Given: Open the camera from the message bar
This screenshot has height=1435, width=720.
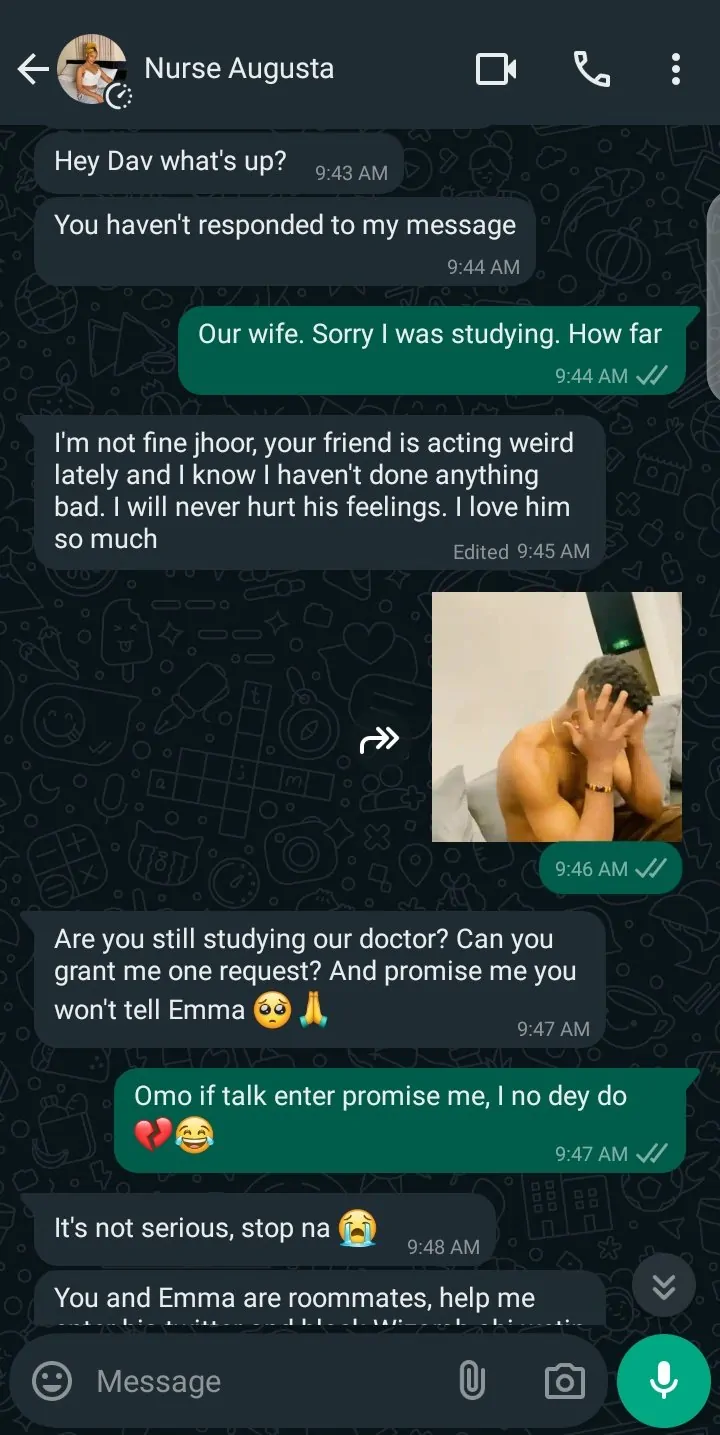Looking at the screenshot, I should click(x=564, y=1381).
